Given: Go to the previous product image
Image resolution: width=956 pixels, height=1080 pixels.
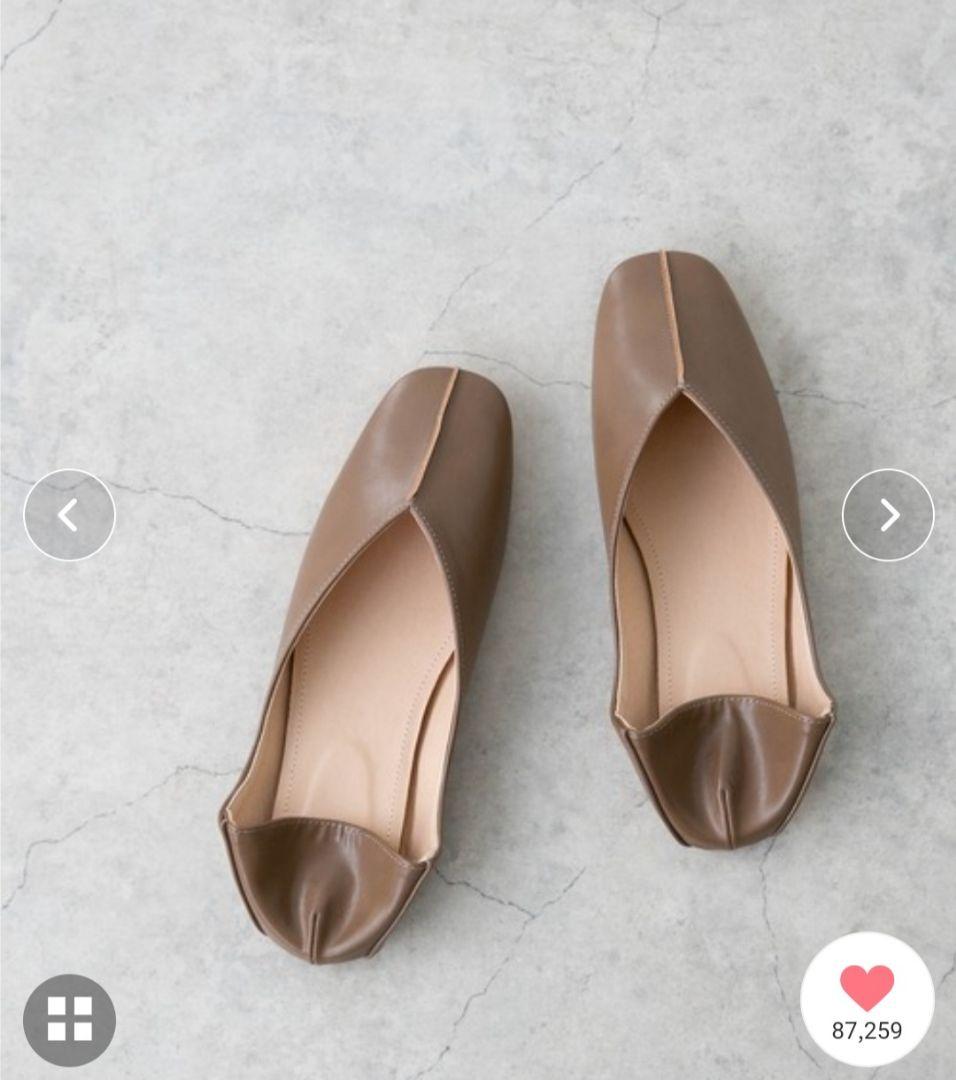Looking at the screenshot, I should click(69, 515).
